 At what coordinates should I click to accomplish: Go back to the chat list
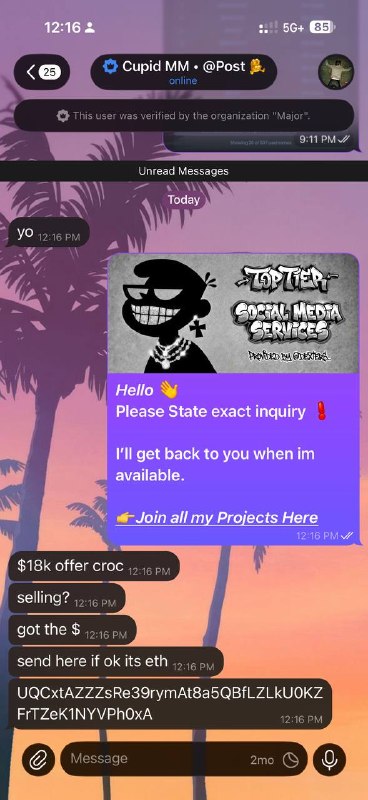pos(42,72)
